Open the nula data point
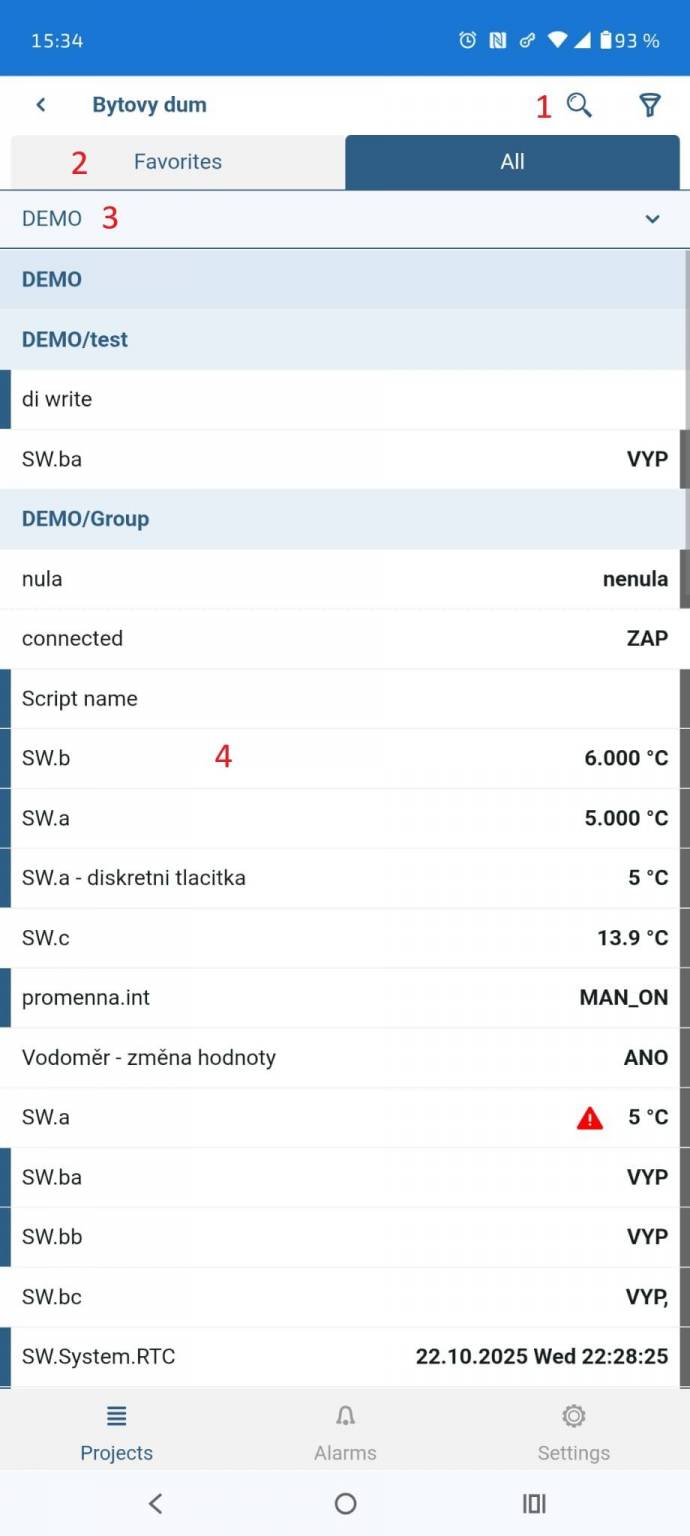The width and height of the screenshot is (690, 1536). tap(345, 579)
